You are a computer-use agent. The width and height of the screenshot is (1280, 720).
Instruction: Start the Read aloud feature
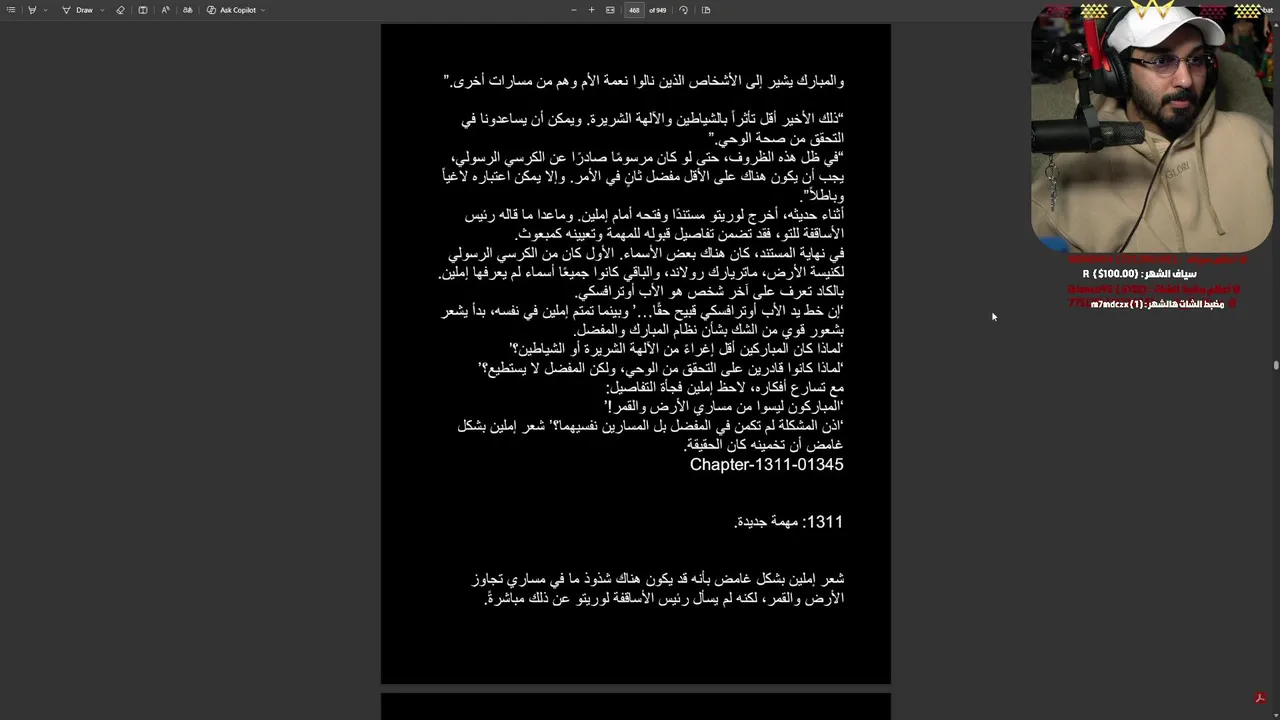point(165,10)
